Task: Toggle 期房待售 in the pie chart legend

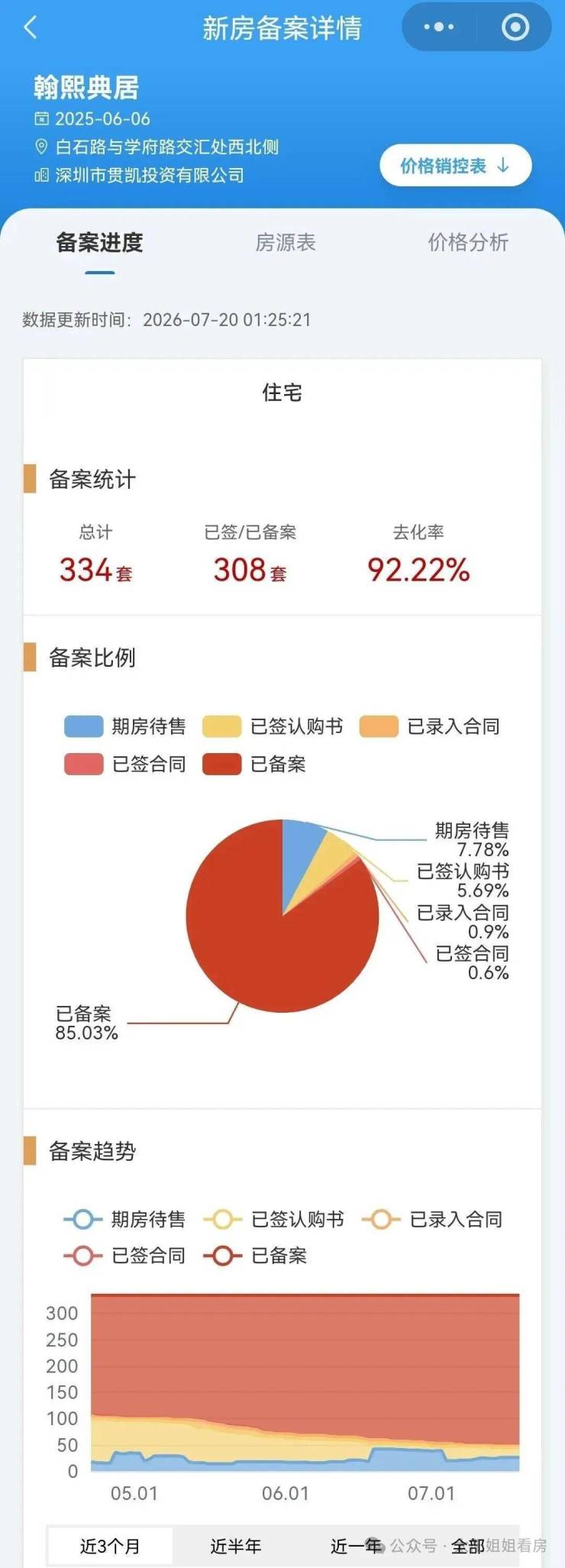Action: tap(125, 726)
